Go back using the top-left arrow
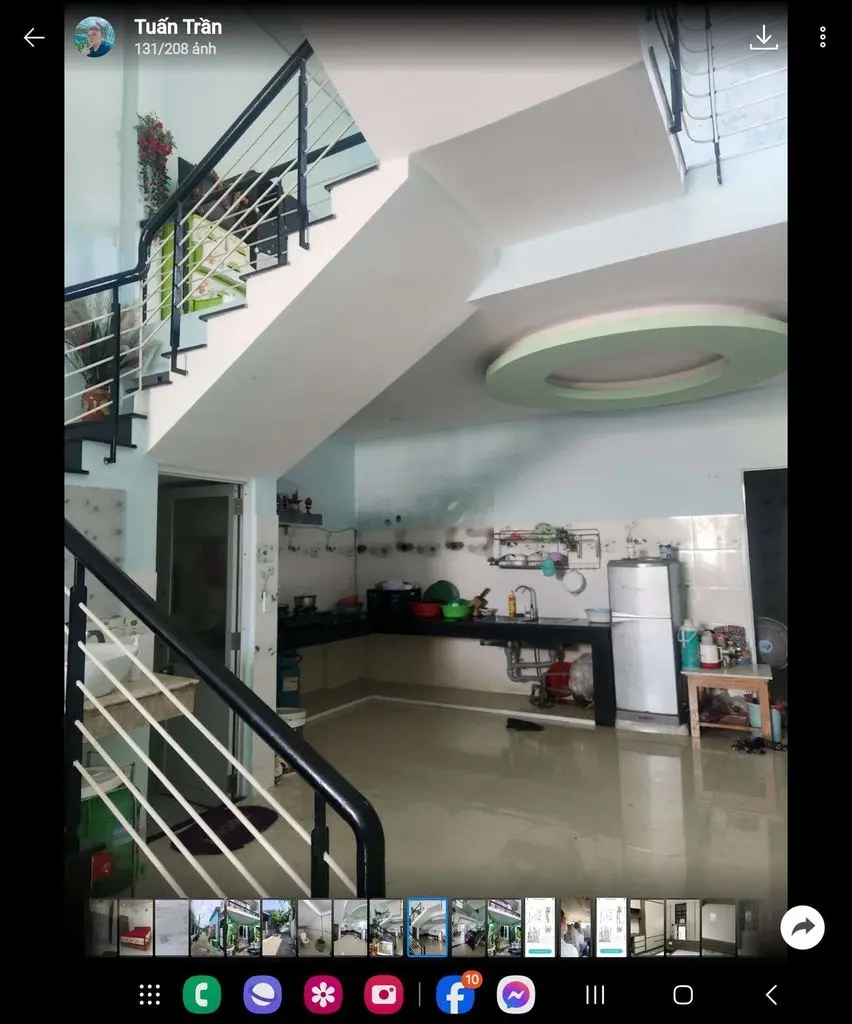852x1024 pixels. click(x=34, y=37)
